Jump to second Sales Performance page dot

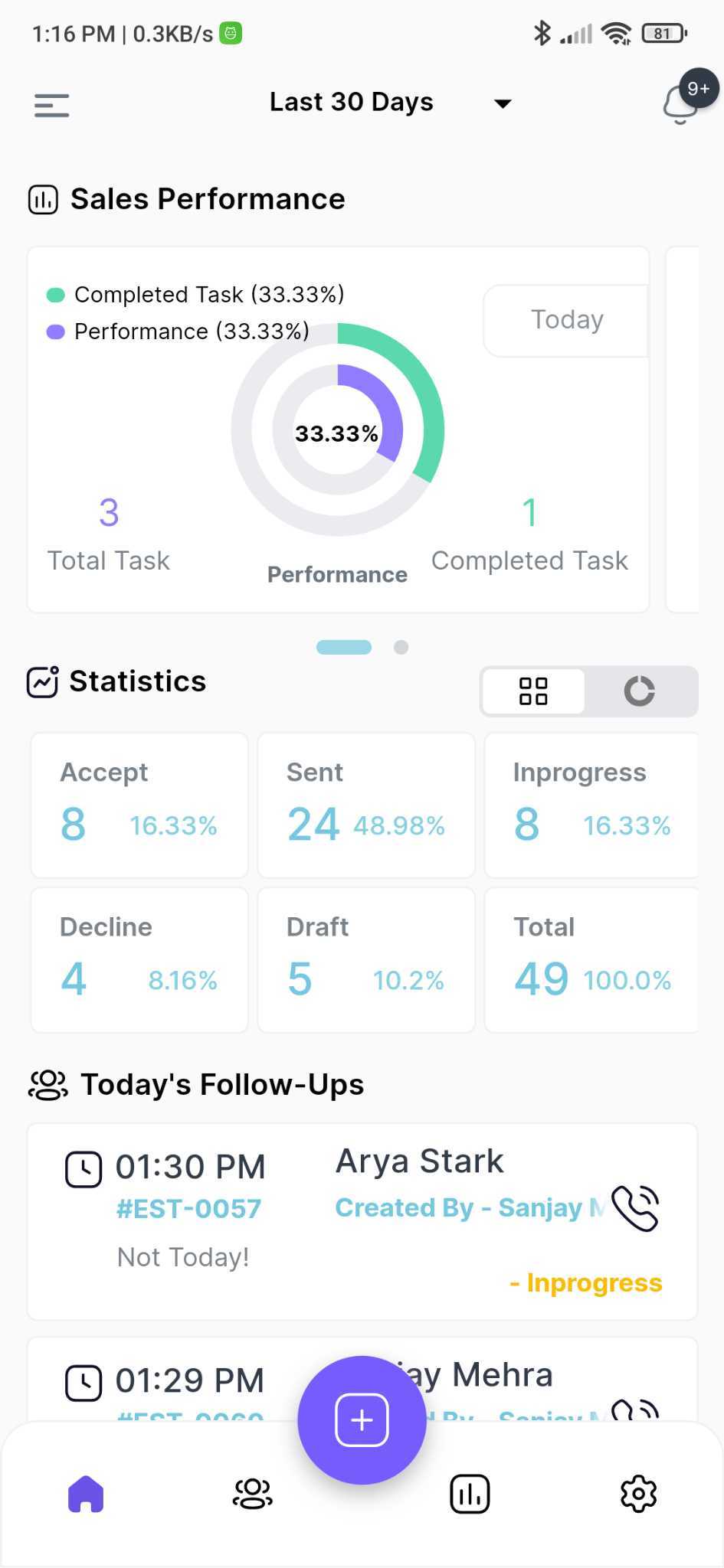[401, 648]
